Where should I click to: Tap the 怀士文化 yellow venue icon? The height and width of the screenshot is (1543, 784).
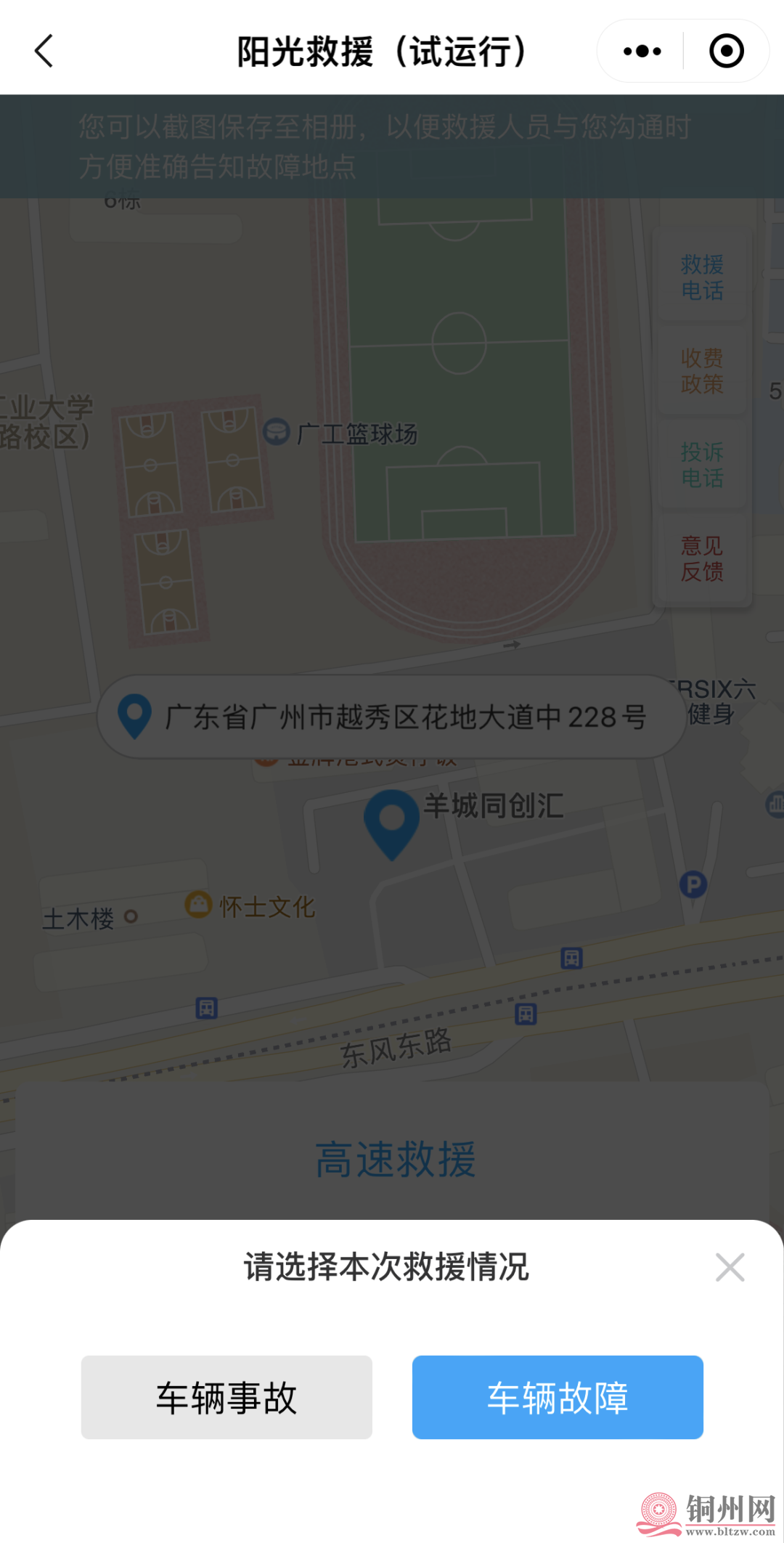tap(196, 905)
